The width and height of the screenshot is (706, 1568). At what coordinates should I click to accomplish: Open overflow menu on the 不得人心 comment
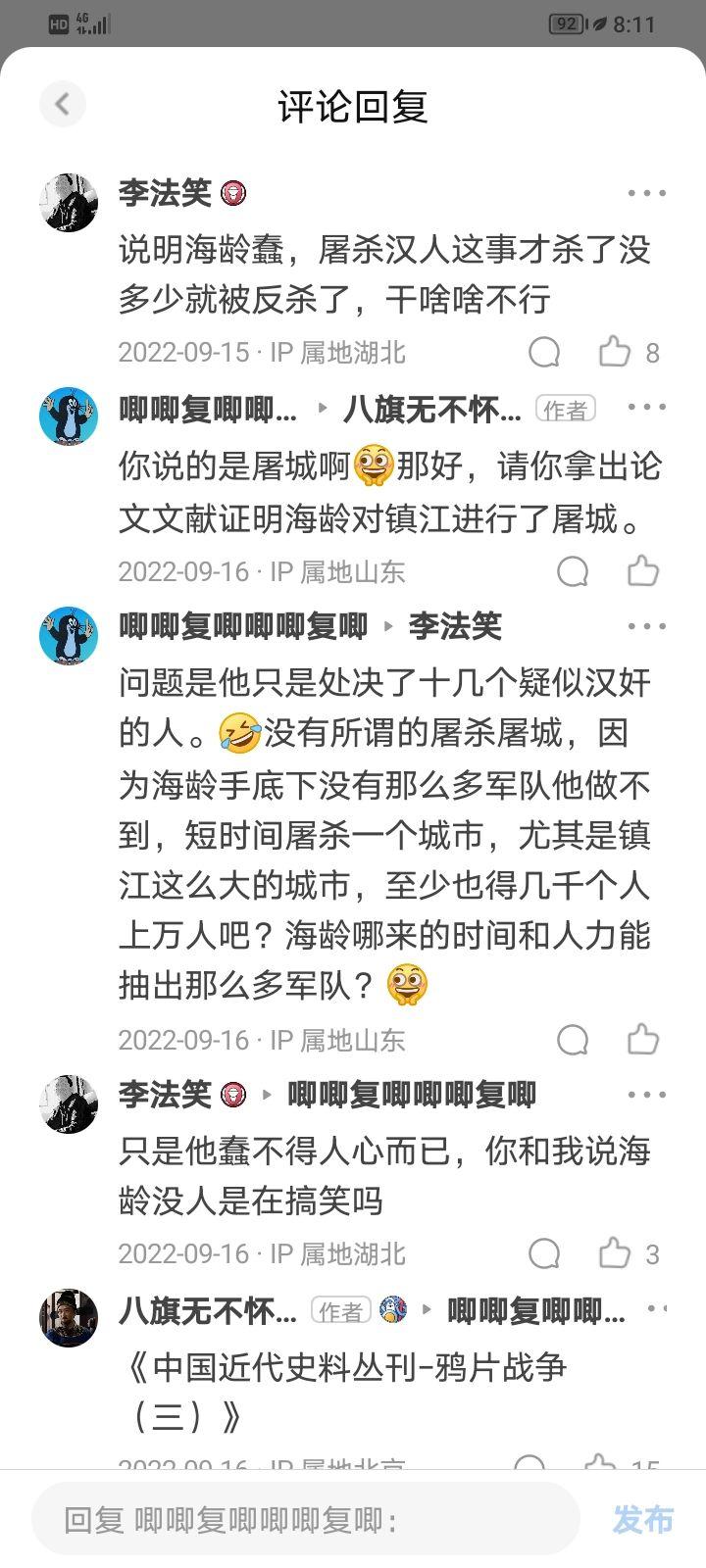tap(646, 1095)
